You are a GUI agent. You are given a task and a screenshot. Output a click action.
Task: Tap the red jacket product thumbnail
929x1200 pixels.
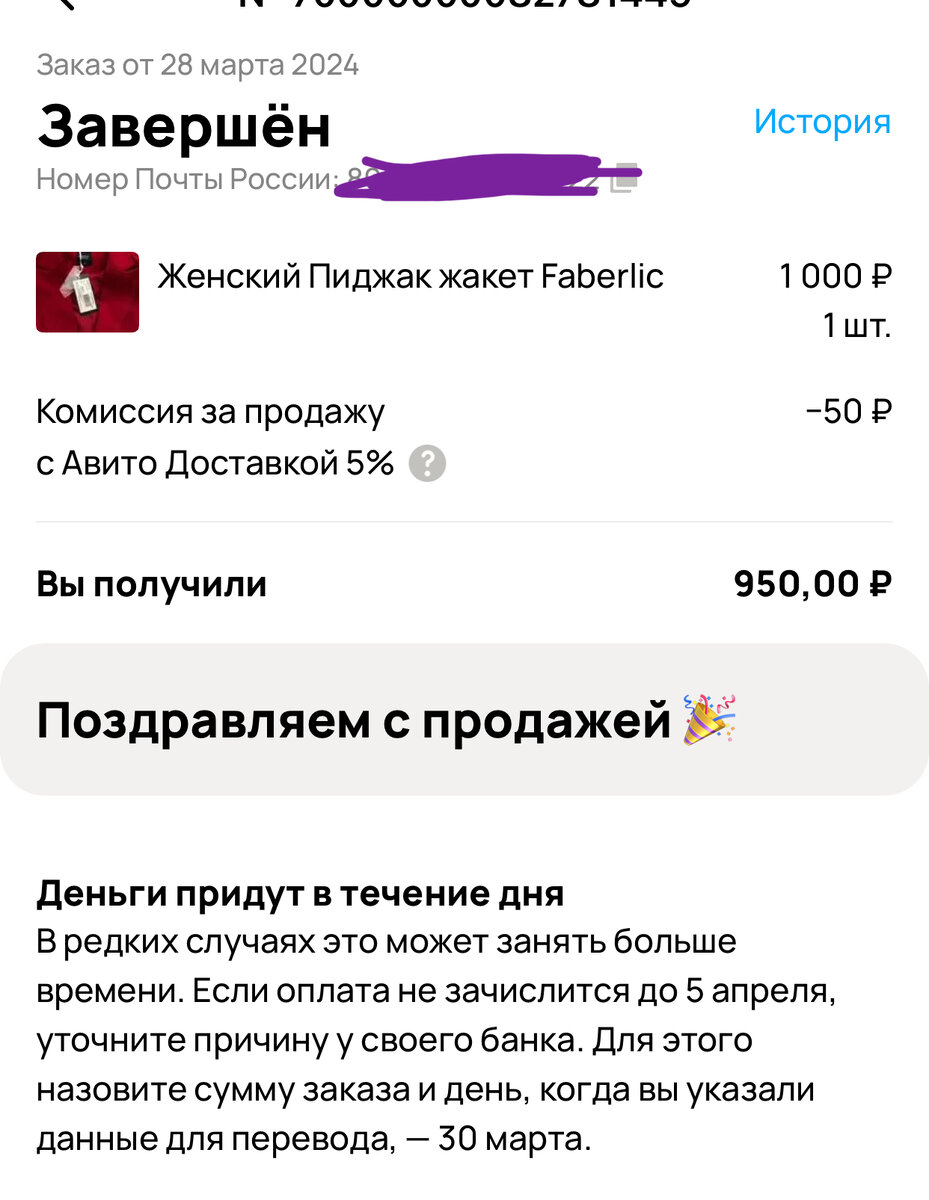[87, 292]
